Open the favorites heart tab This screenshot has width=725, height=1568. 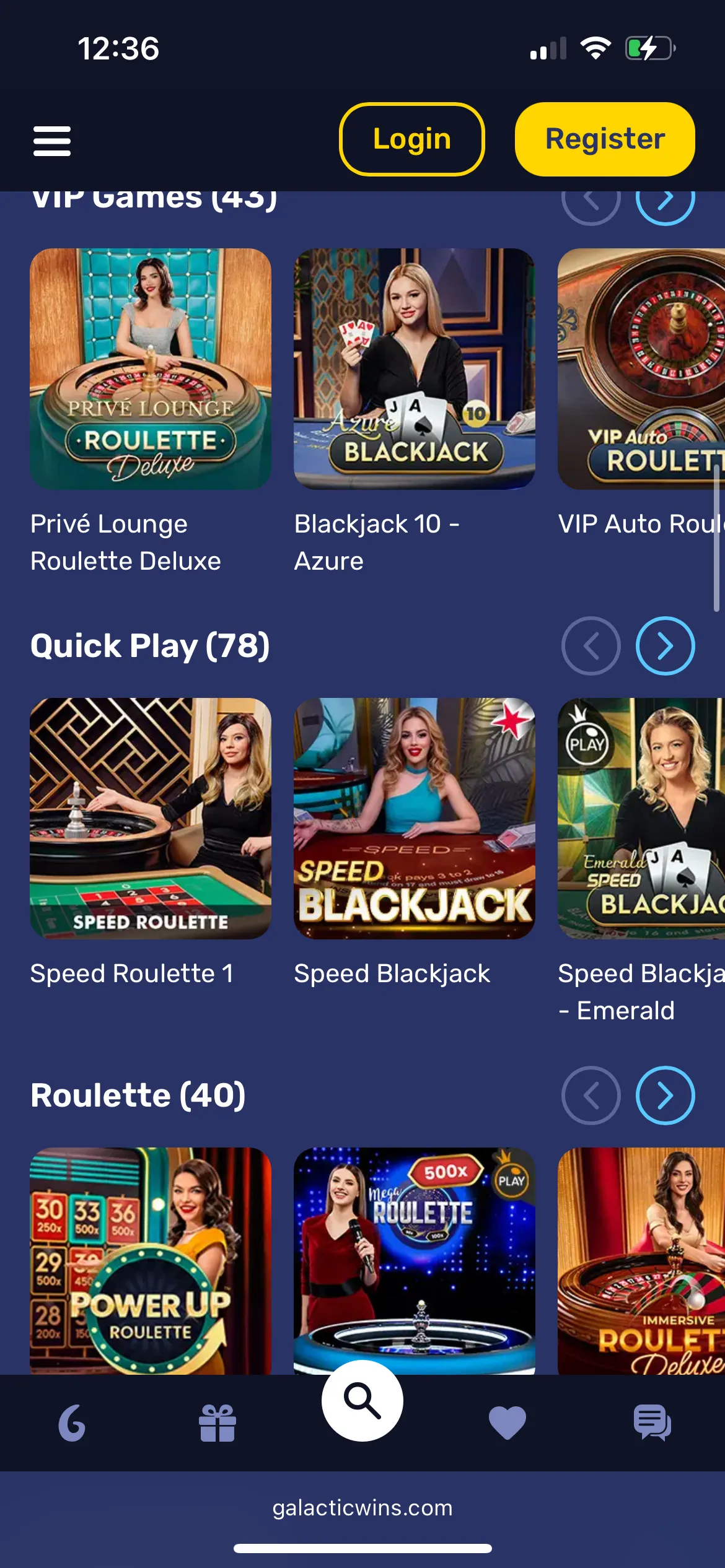pos(507,1423)
